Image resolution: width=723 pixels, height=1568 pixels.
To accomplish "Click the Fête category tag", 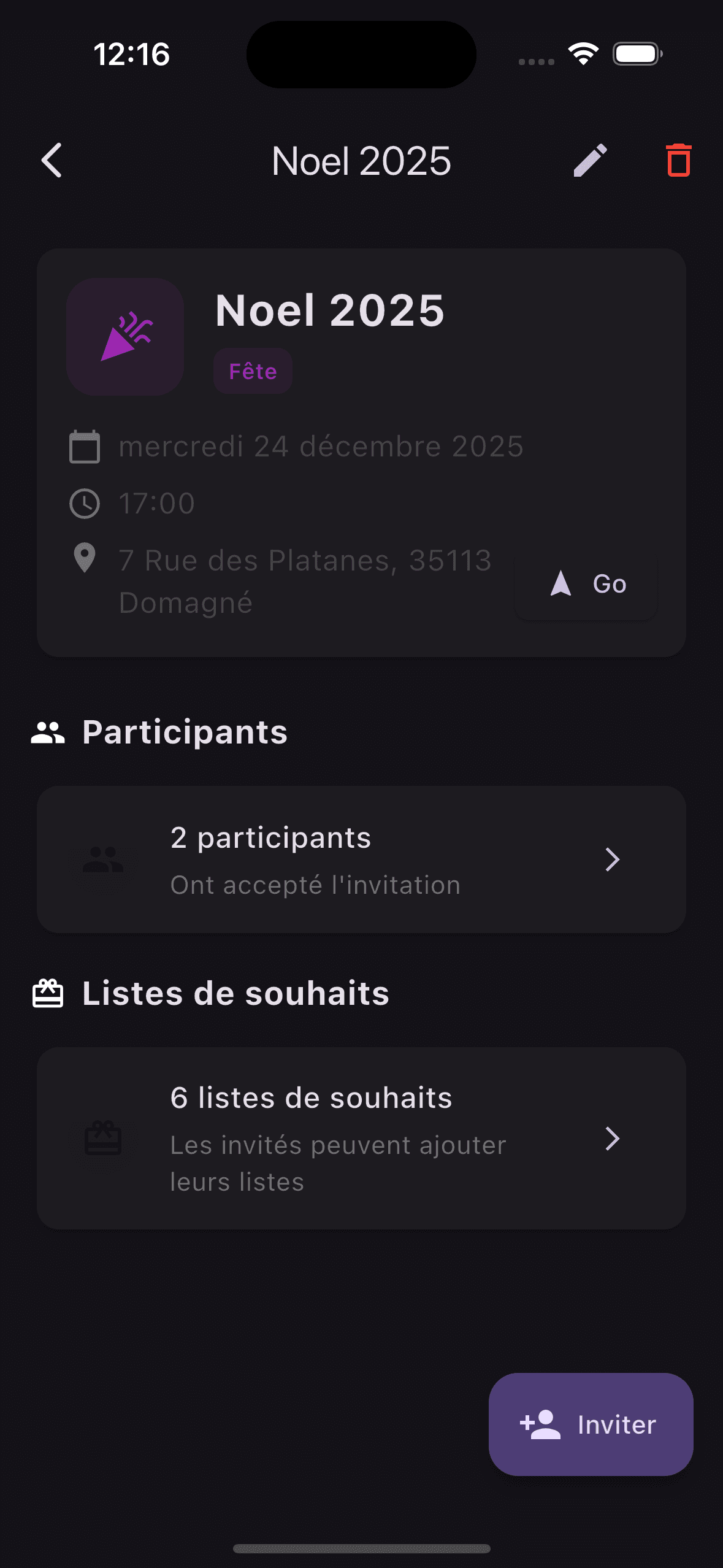I will click(x=252, y=371).
